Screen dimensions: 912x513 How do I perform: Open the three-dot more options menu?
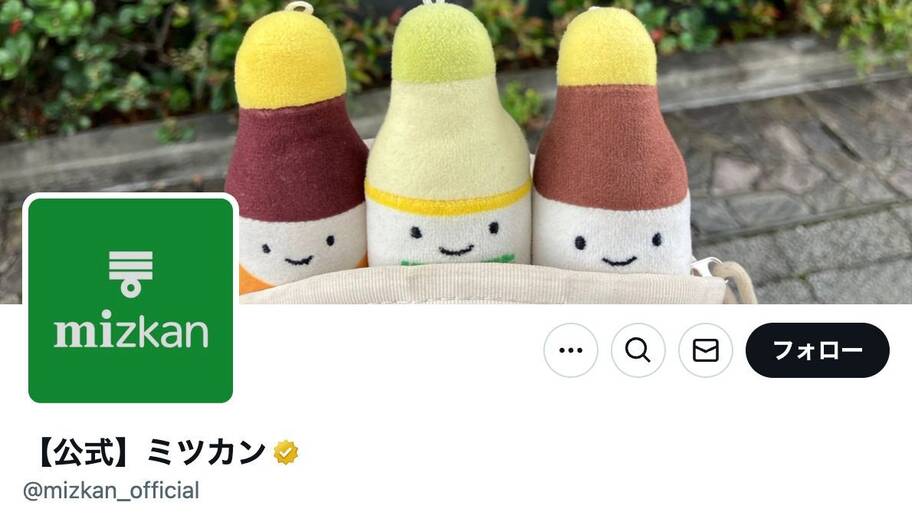pyautogui.click(x=570, y=350)
